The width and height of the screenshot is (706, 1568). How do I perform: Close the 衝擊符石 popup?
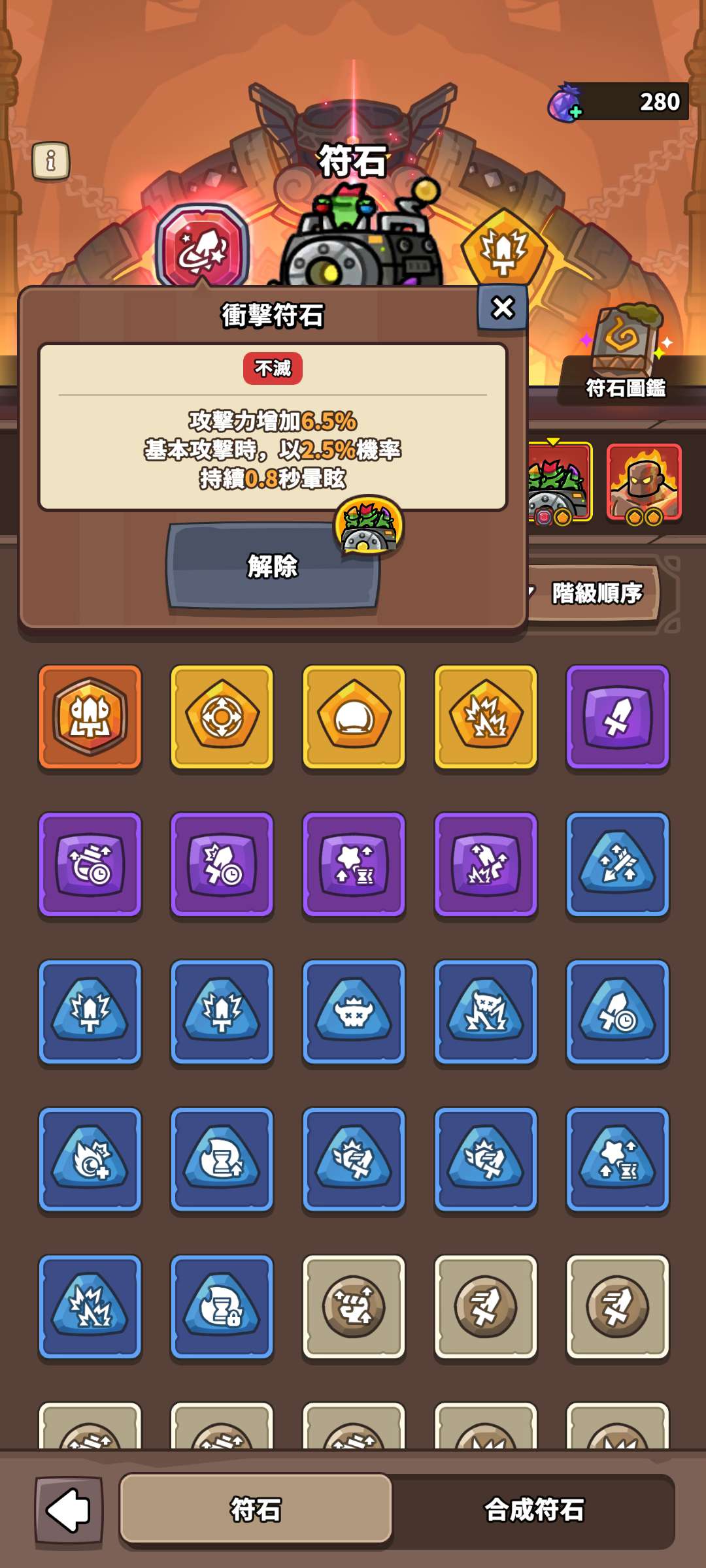tap(502, 307)
